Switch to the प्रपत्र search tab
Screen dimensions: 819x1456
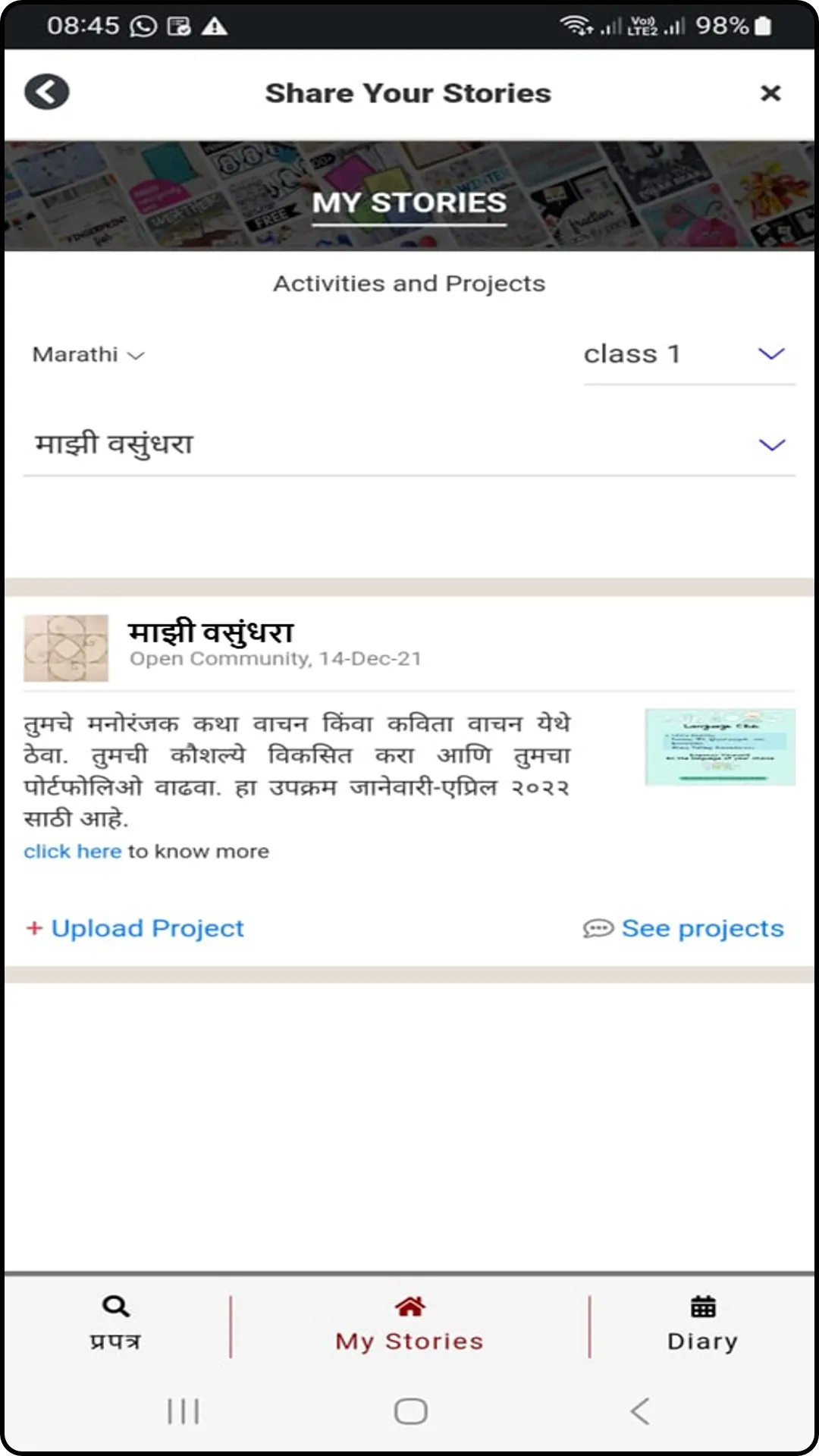pyautogui.click(x=116, y=1323)
